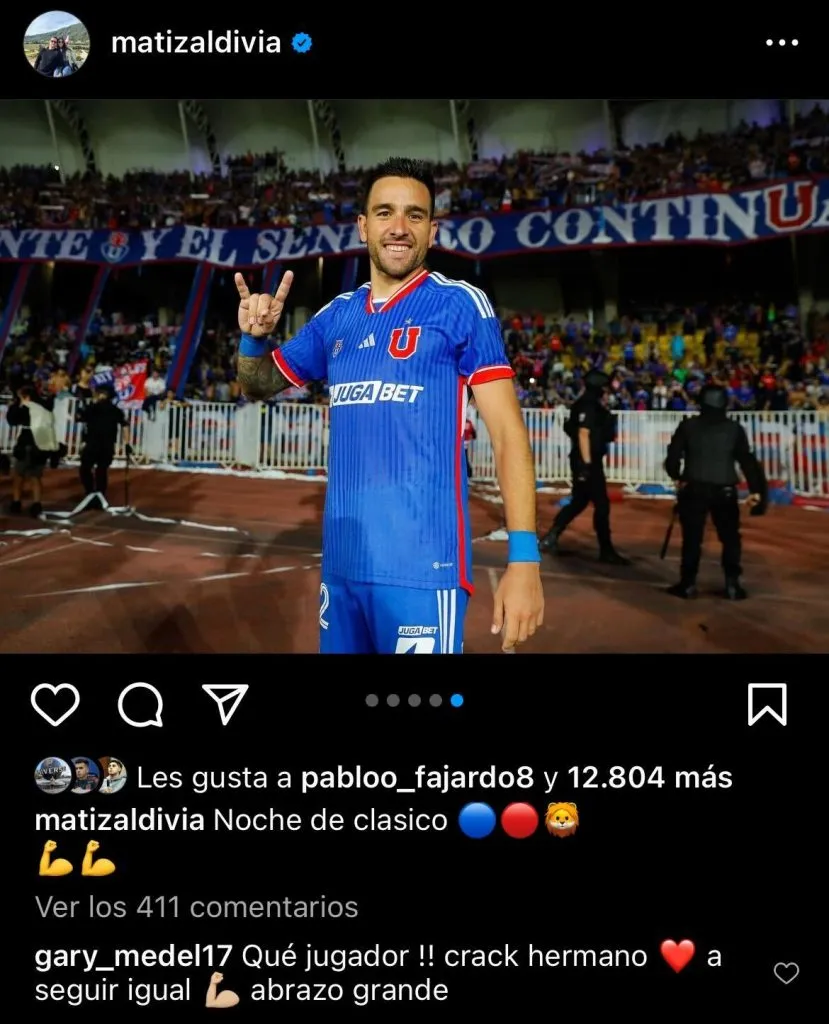Share the post using the paper plane icon

226,704
